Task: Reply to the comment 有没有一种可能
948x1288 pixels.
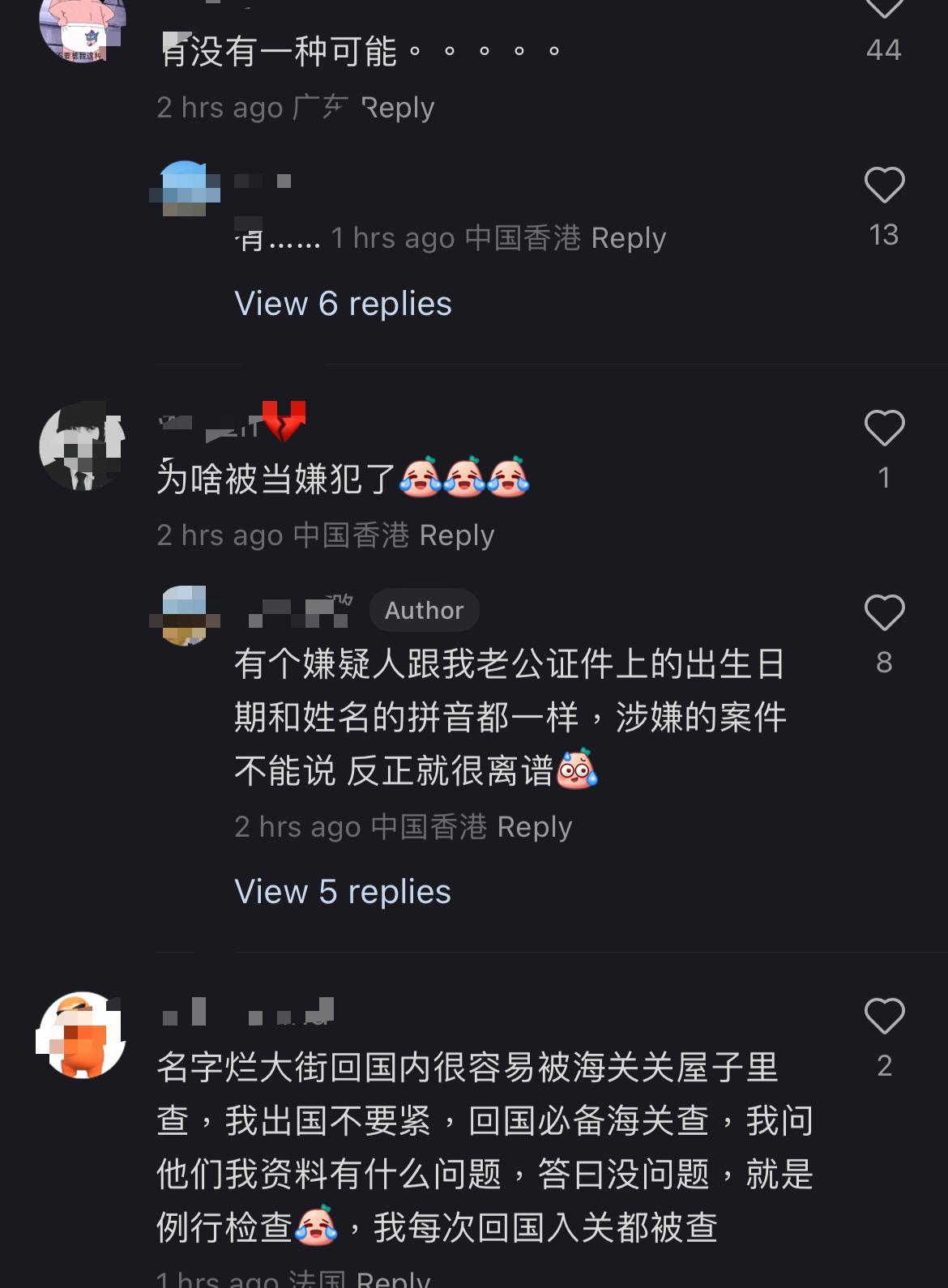Action: (397, 108)
